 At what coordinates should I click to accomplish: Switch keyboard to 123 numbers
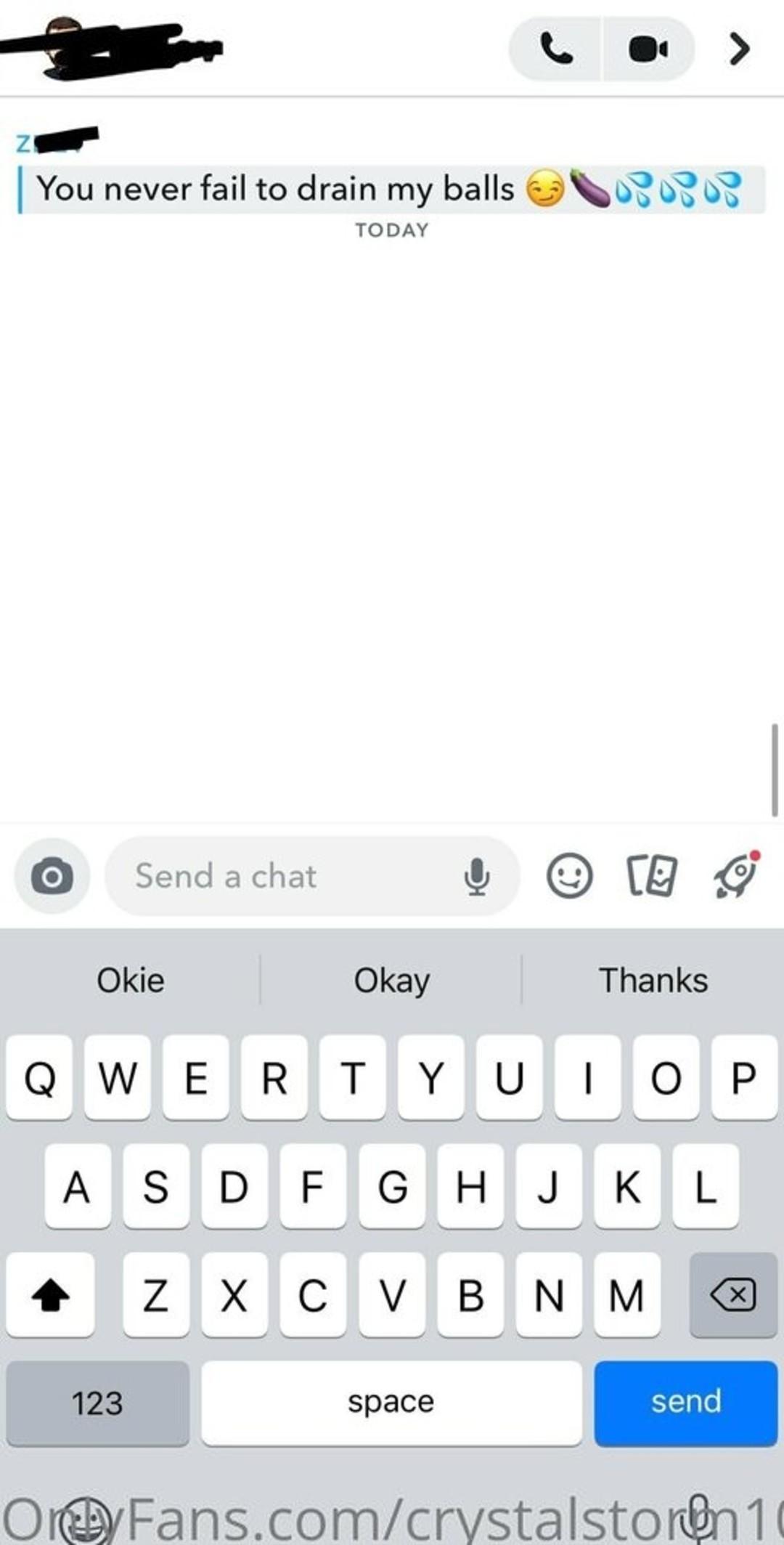tap(98, 1402)
